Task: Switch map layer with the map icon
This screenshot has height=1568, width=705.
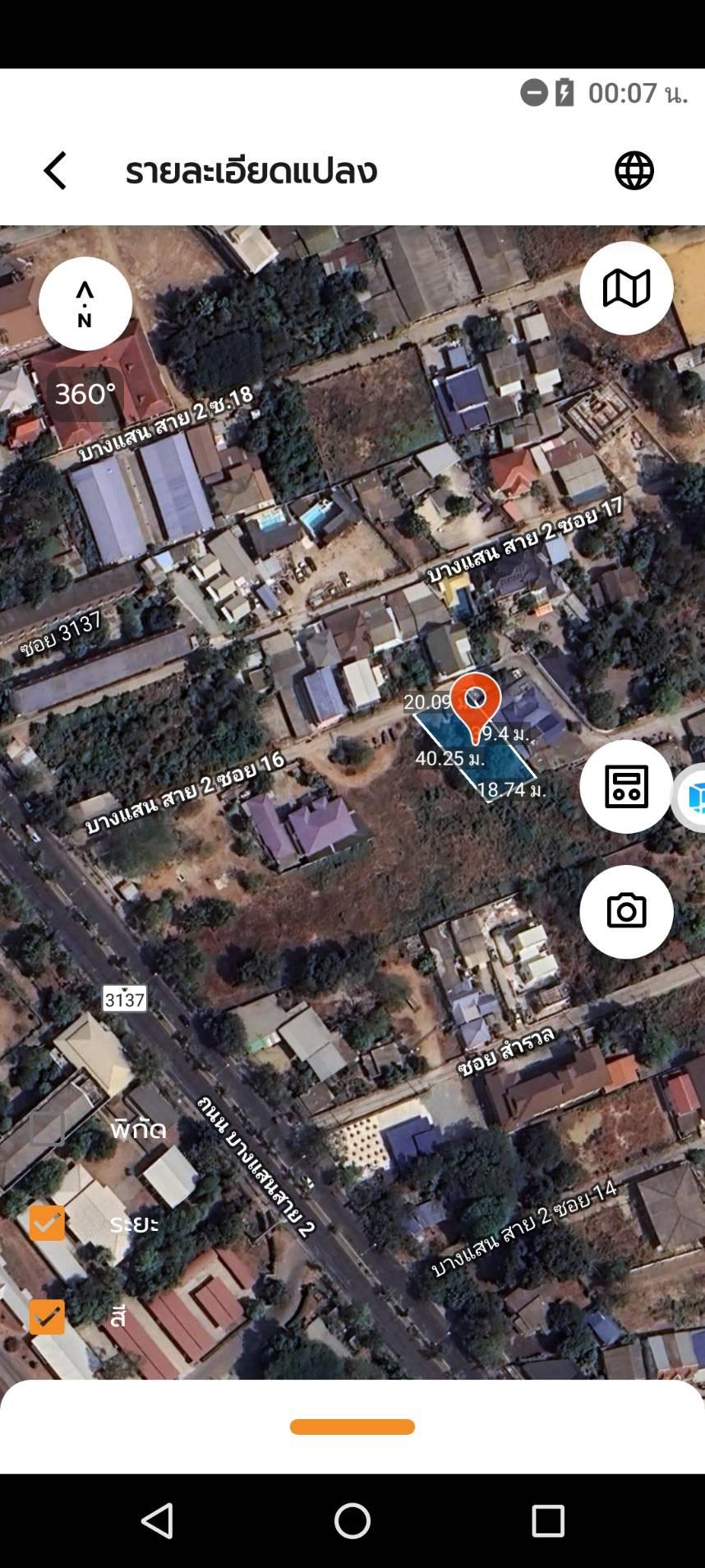Action: [x=626, y=288]
